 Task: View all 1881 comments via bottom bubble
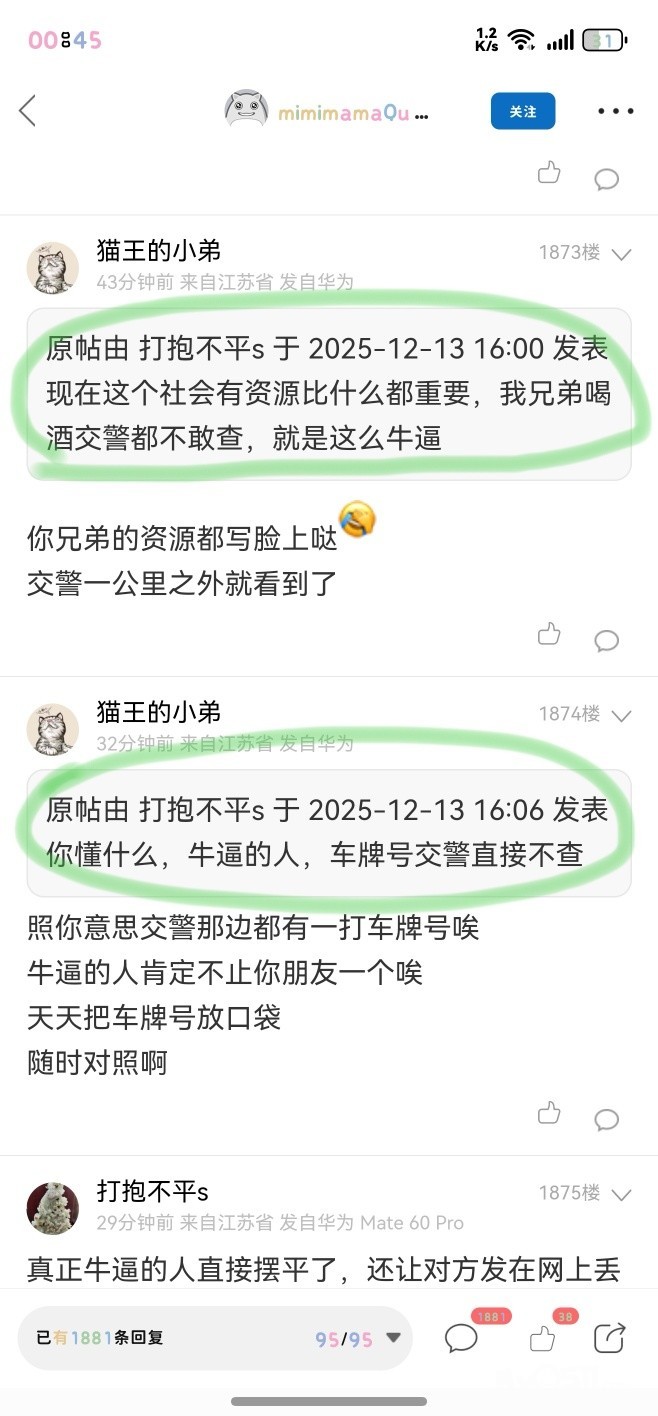pos(462,1338)
